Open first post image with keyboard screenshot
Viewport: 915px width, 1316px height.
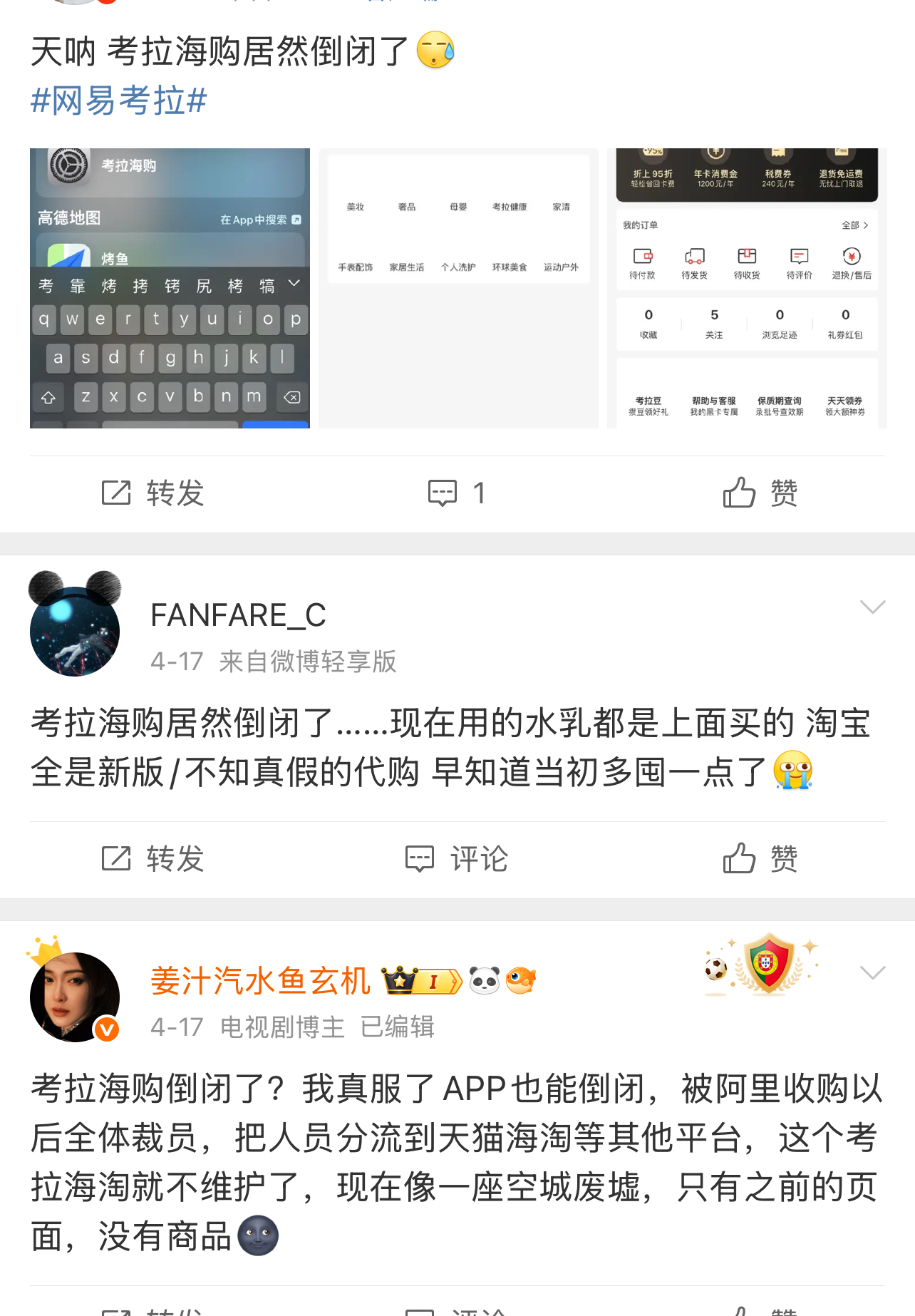point(170,288)
